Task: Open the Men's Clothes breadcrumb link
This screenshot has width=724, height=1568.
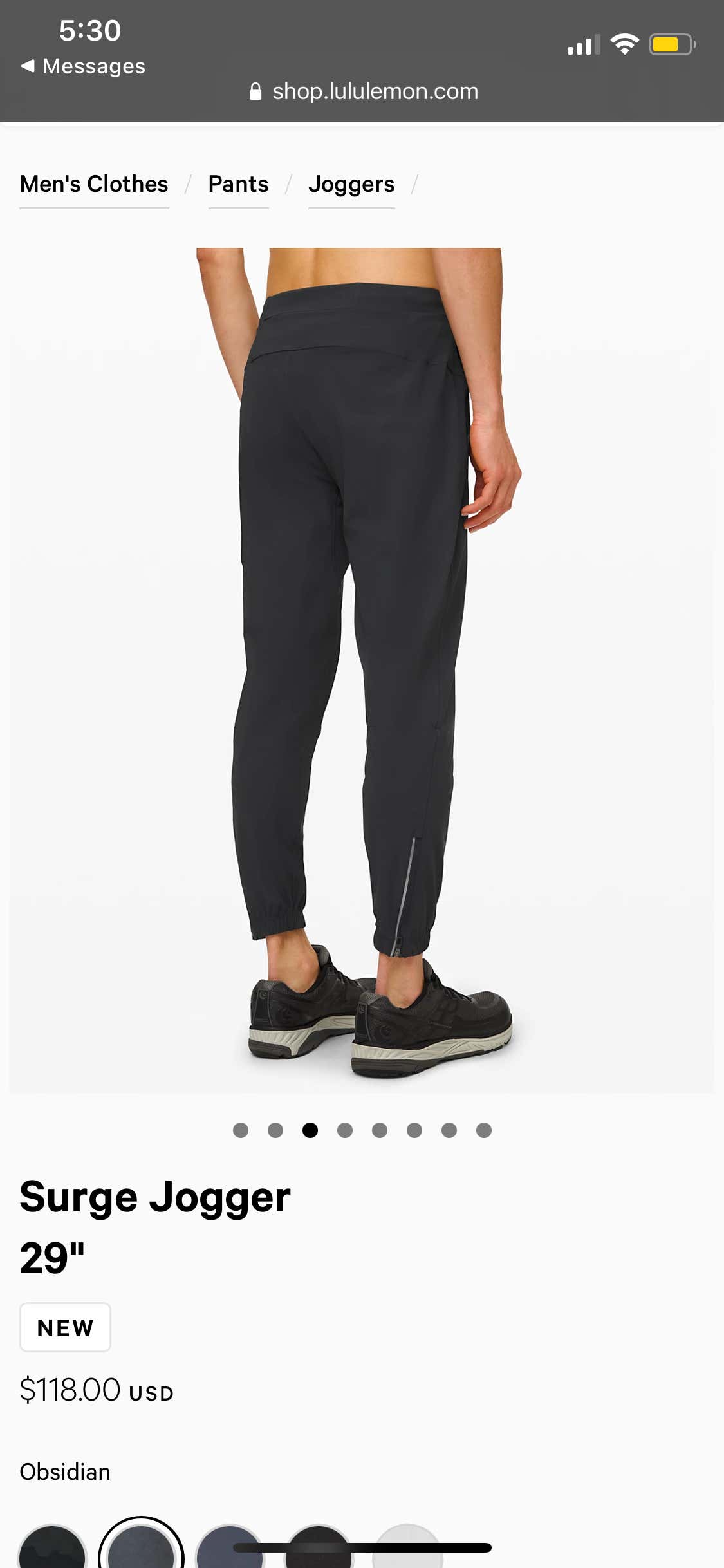Action: pos(94,184)
